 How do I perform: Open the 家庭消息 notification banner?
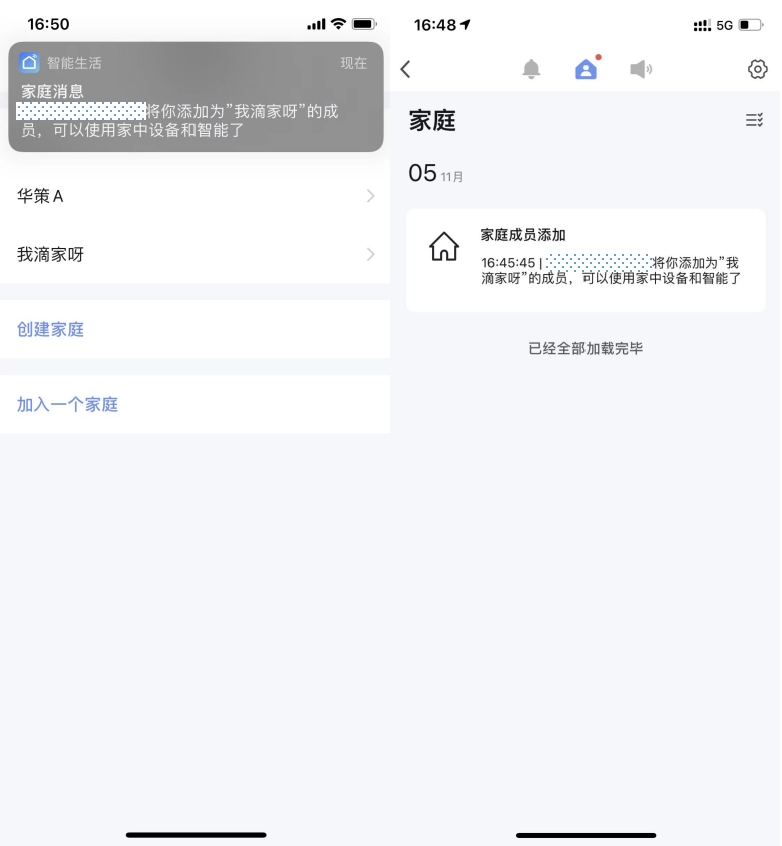pos(196,100)
